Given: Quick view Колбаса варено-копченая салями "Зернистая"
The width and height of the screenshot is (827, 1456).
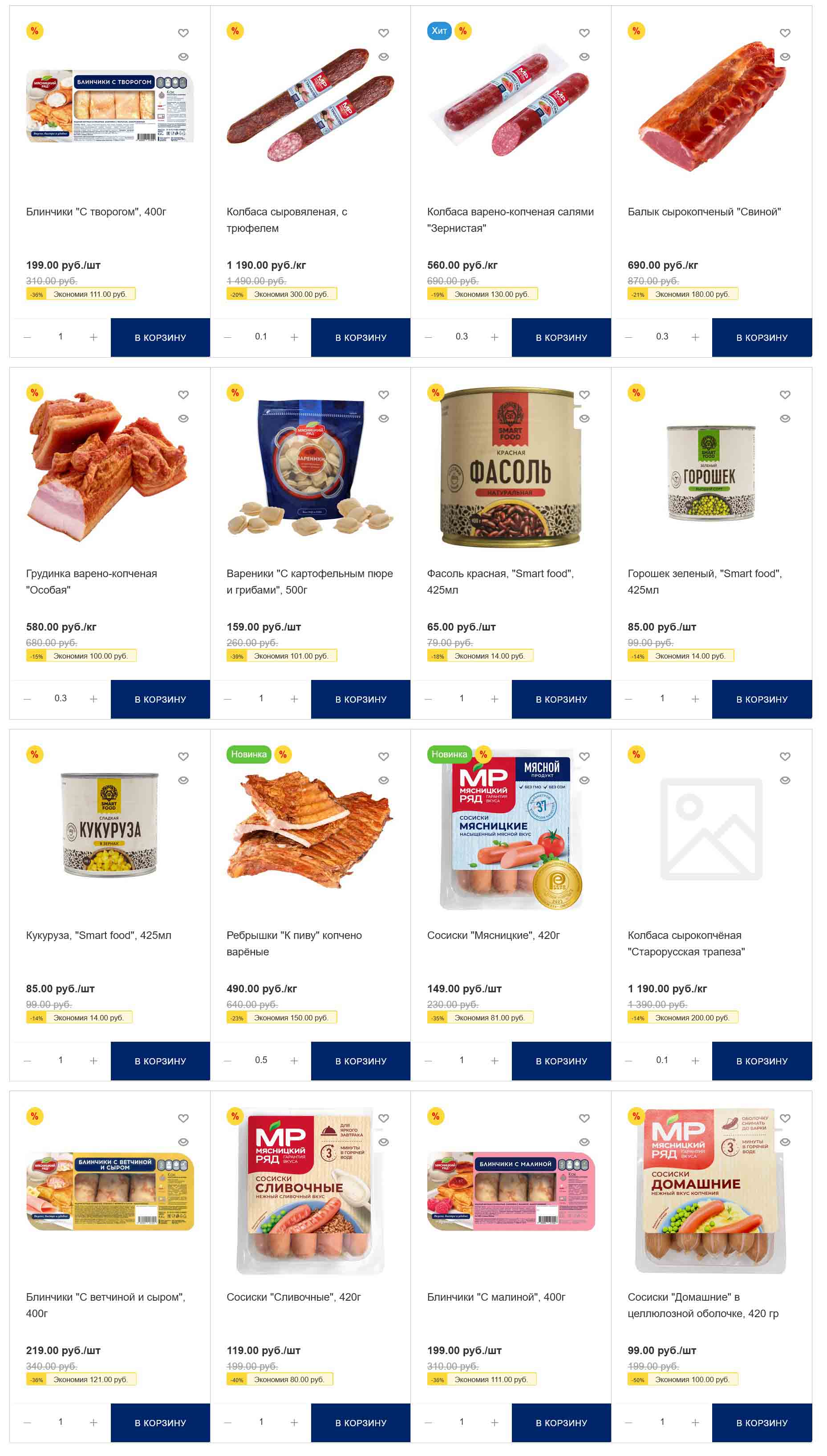Looking at the screenshot, I should 584,57.
